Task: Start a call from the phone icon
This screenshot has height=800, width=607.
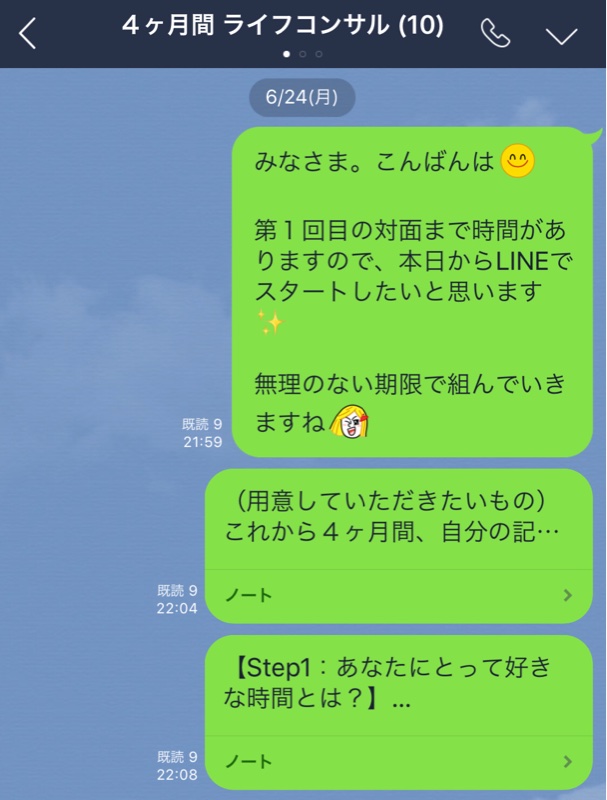Action: point(495,33)
